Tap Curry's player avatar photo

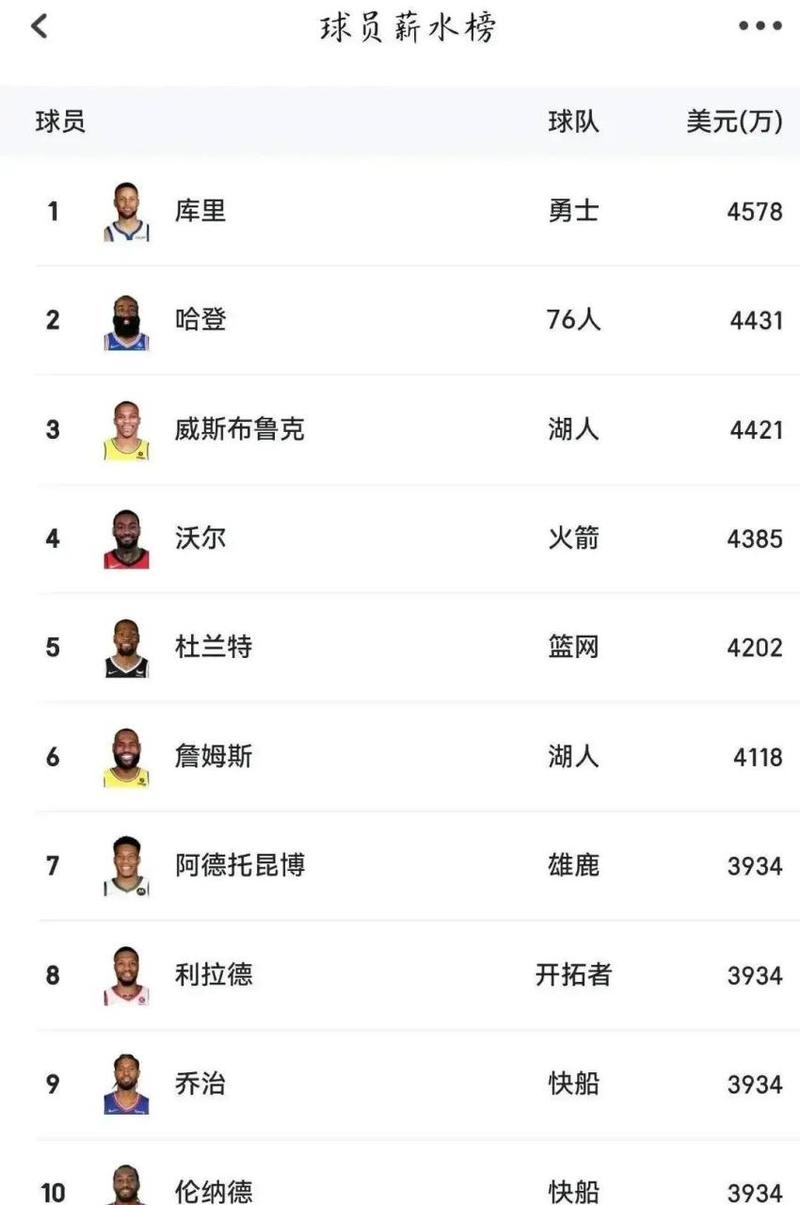coord(127,211)
